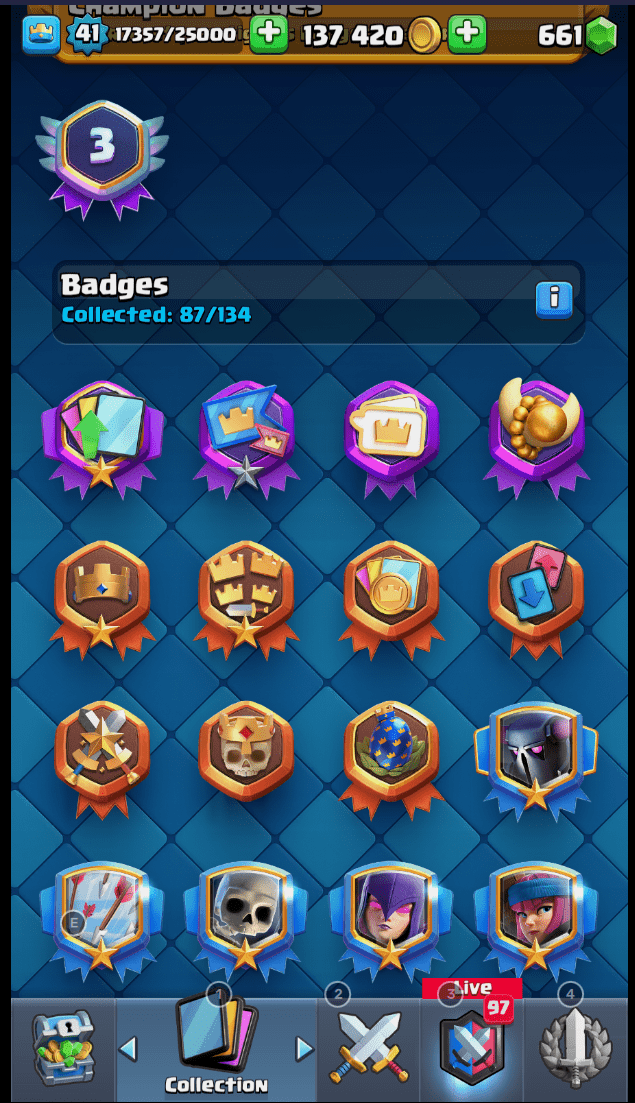
Task: Open the triple crowns badge
Action: [246, 592]
